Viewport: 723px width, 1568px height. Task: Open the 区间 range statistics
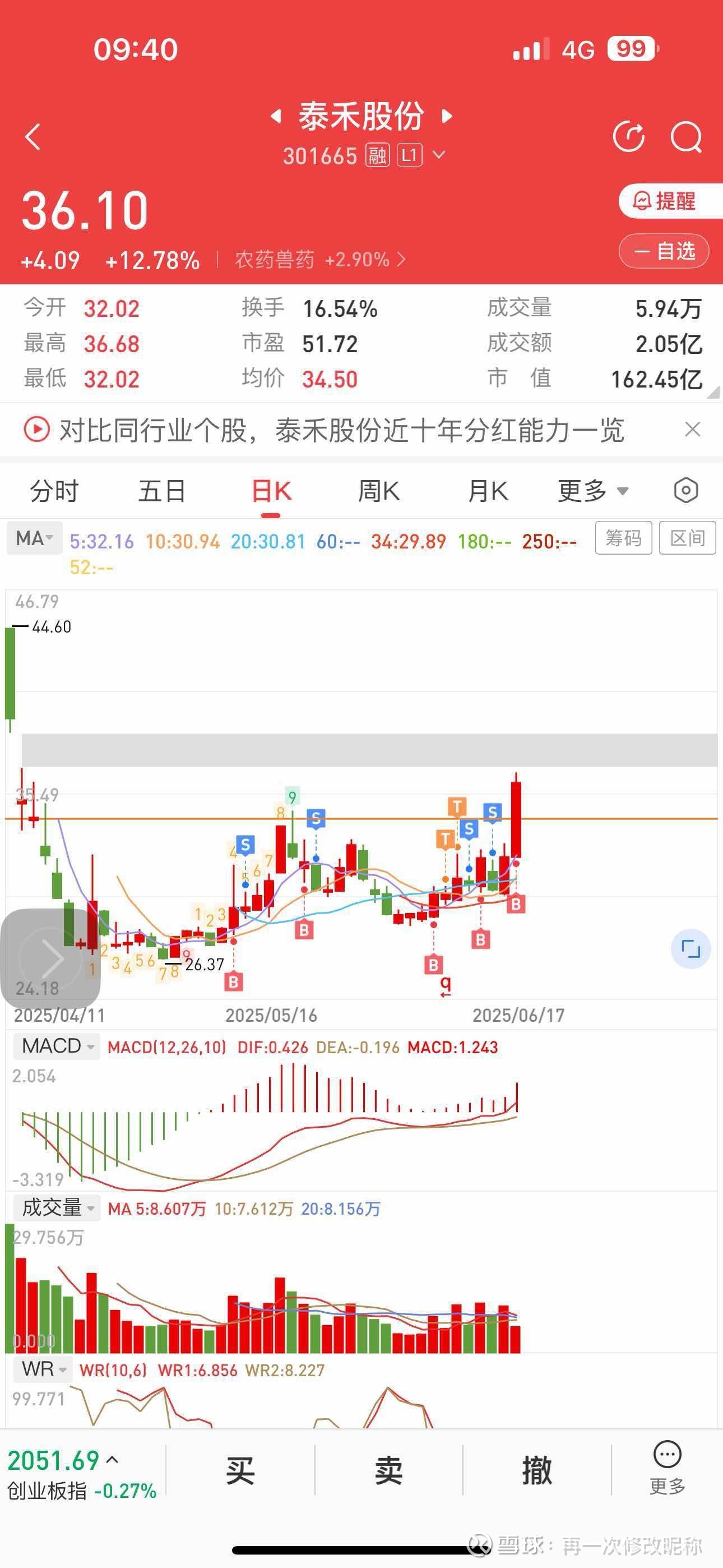point(688,538)
